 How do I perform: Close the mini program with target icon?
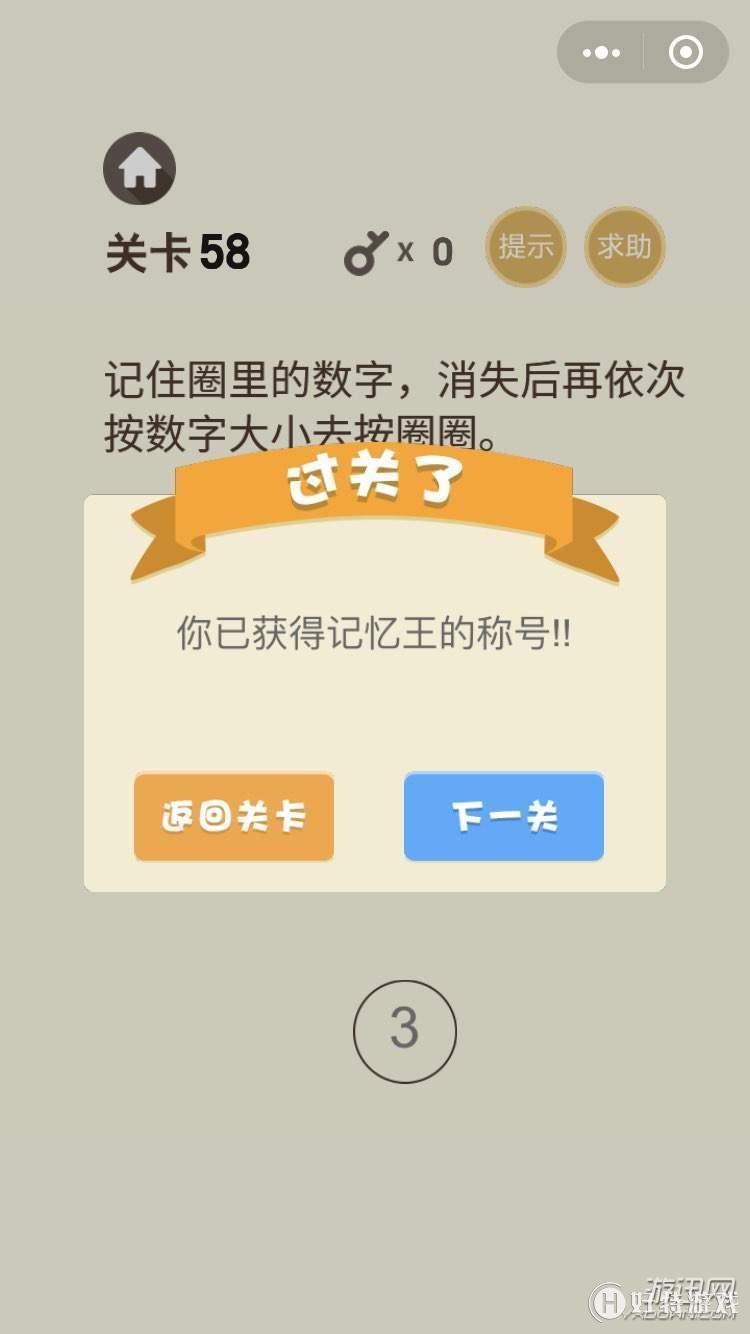(x=686, y=53)
